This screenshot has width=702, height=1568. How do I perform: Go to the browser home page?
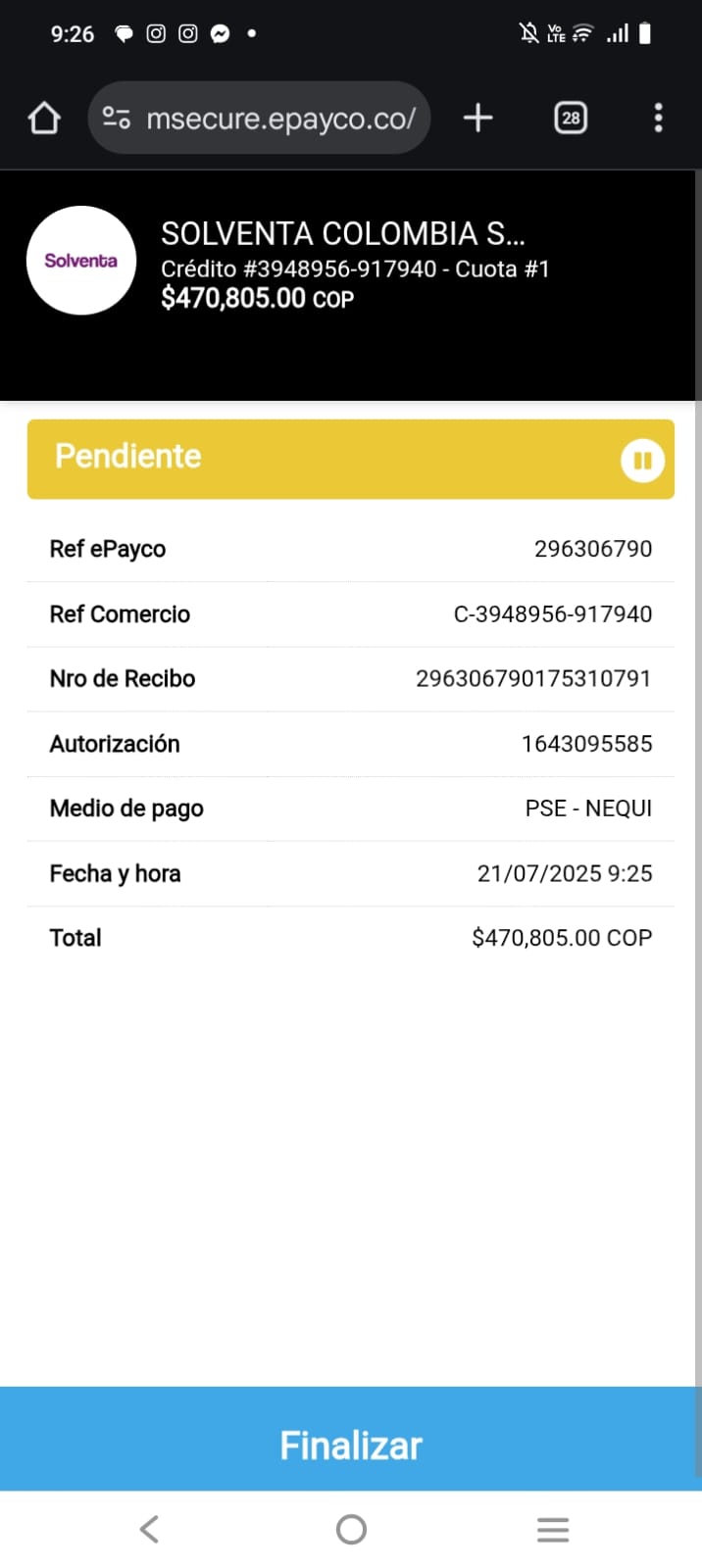click(44, 119)
